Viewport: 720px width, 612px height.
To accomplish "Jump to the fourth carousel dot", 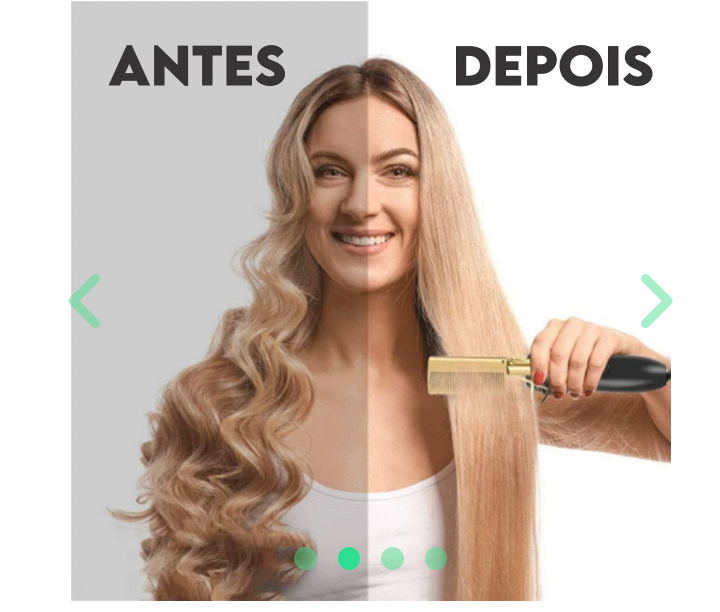I will point(436,558).
